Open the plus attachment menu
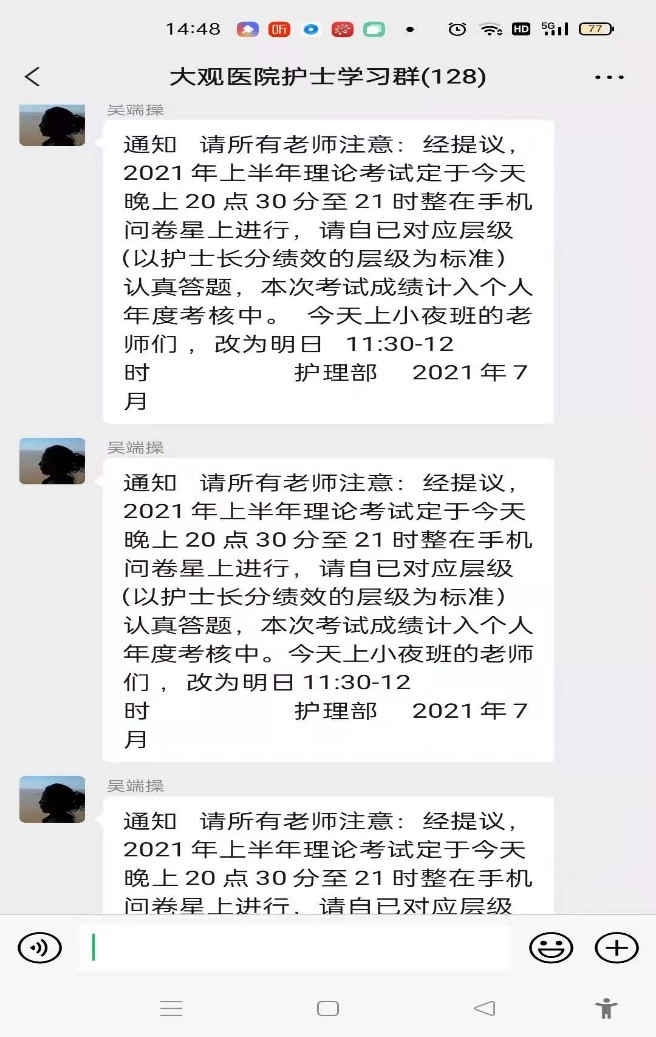The image size is (656, 1037). 616,947
